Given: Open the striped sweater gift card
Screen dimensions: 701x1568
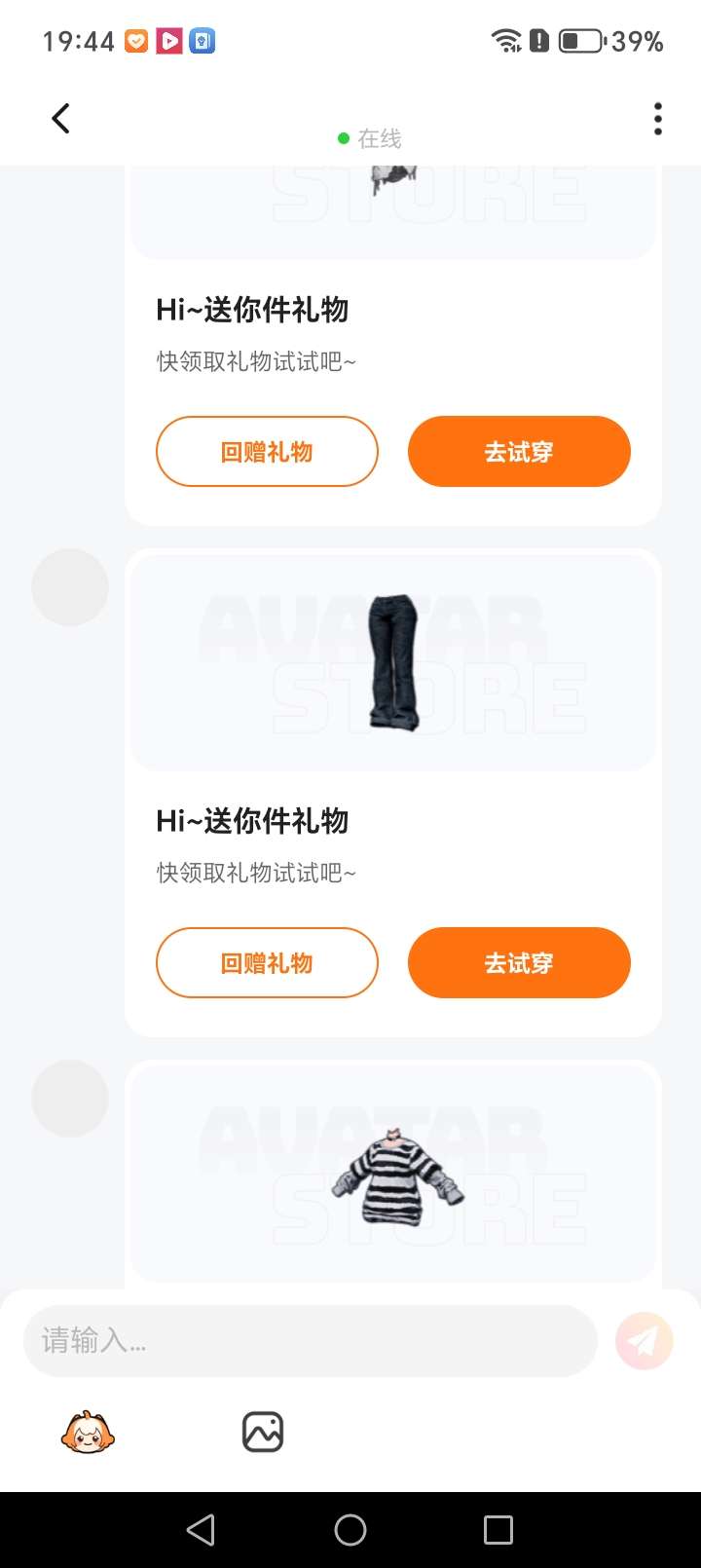Looking at the screenshot, I should (393, 1174).
